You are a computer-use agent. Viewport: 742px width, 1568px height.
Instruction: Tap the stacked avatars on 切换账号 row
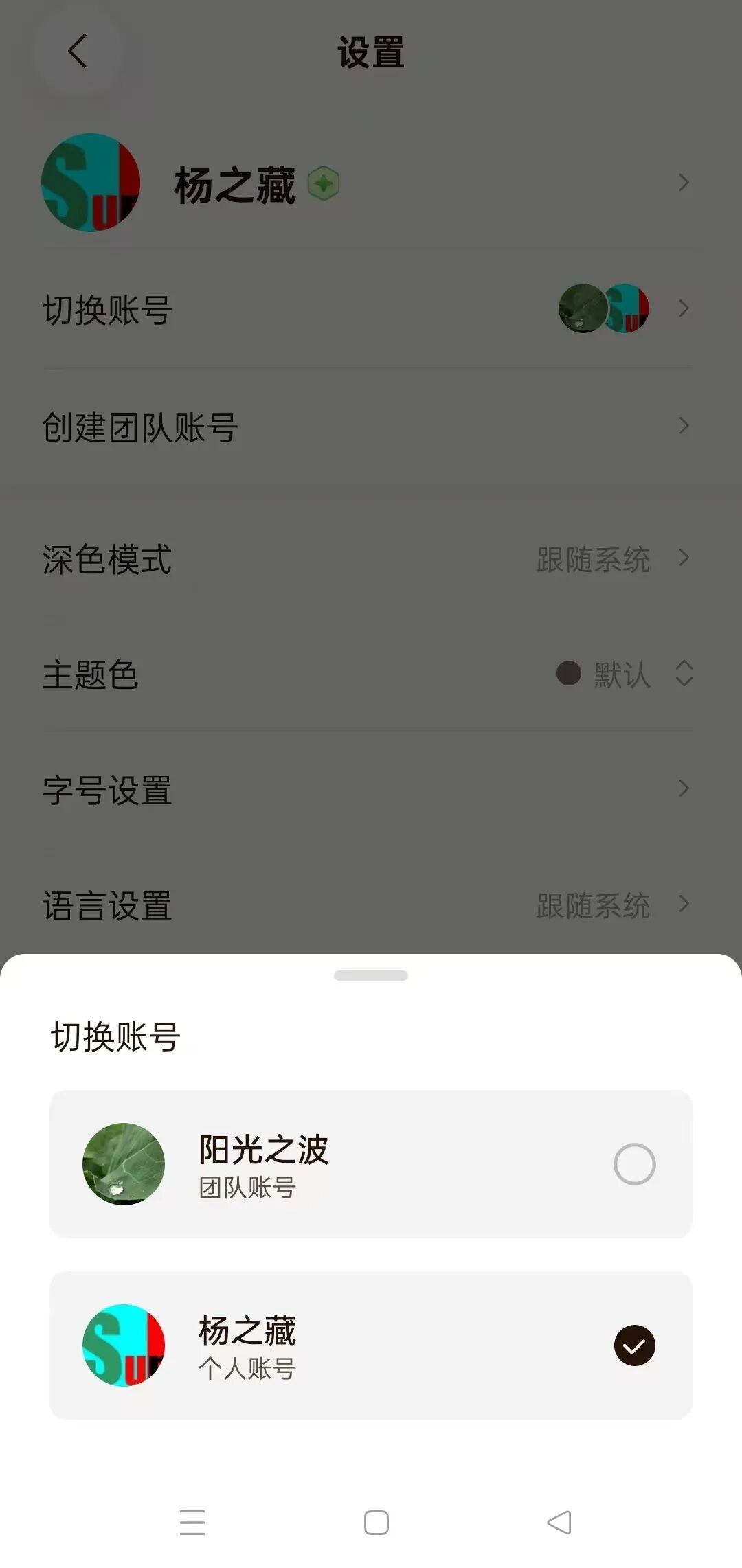tap(603, 308)
